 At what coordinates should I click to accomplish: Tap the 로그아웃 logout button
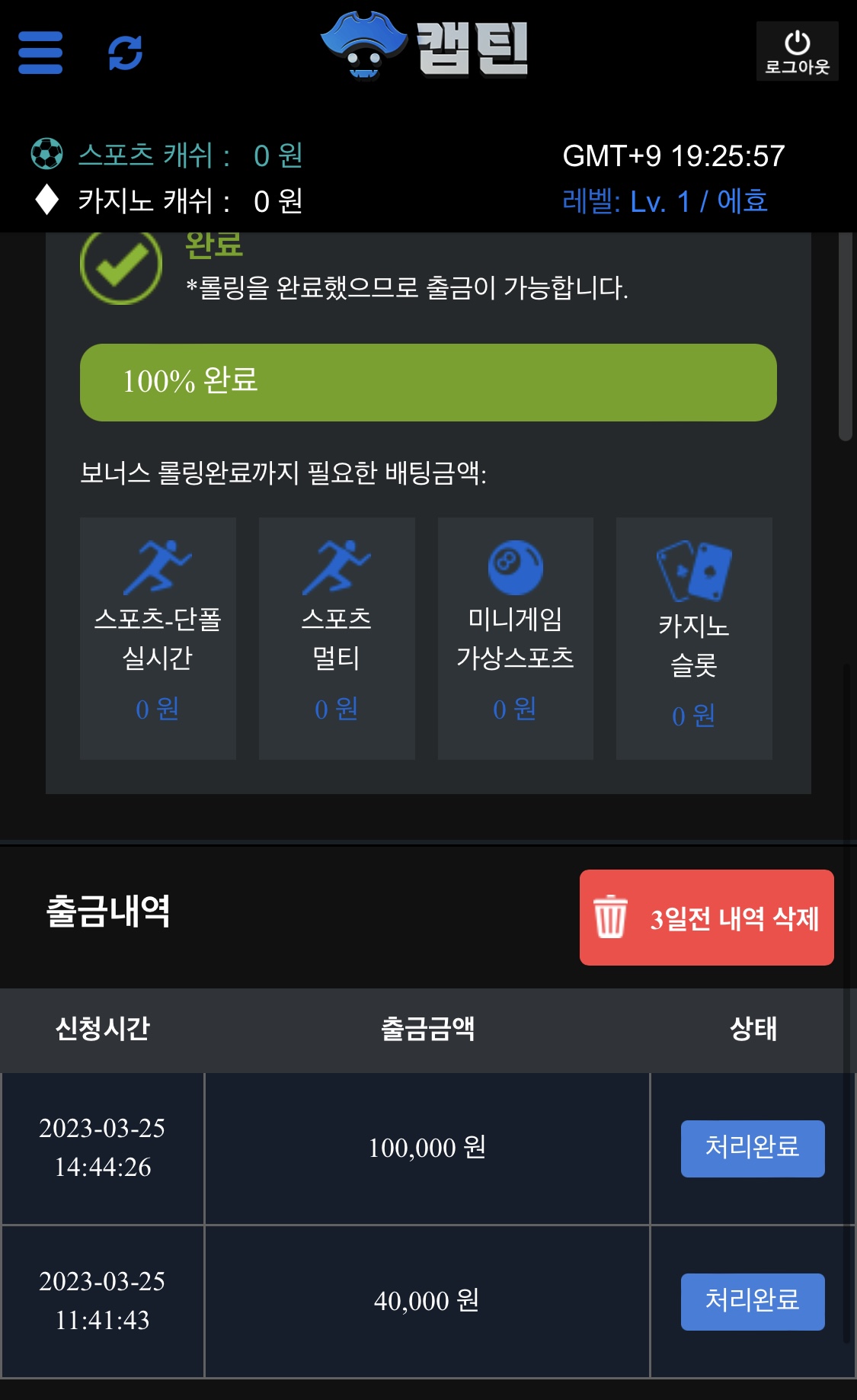[x=797, y=51]
